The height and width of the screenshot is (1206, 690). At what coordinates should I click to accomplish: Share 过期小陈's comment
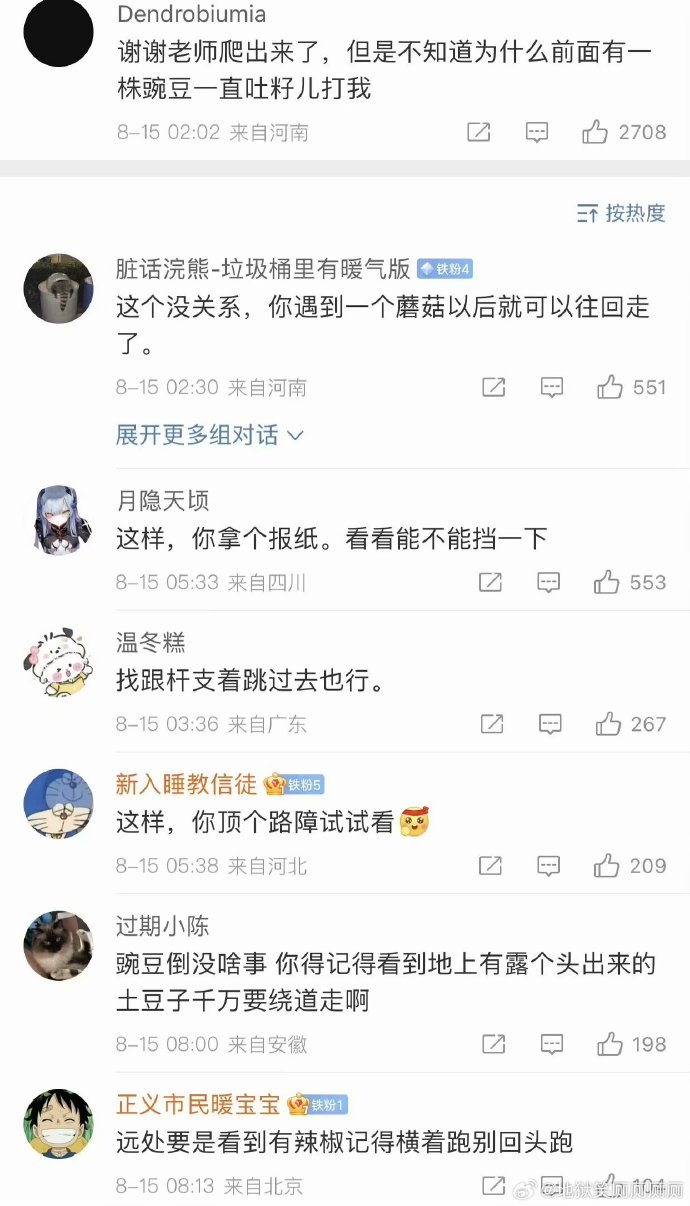(492, 1045)
